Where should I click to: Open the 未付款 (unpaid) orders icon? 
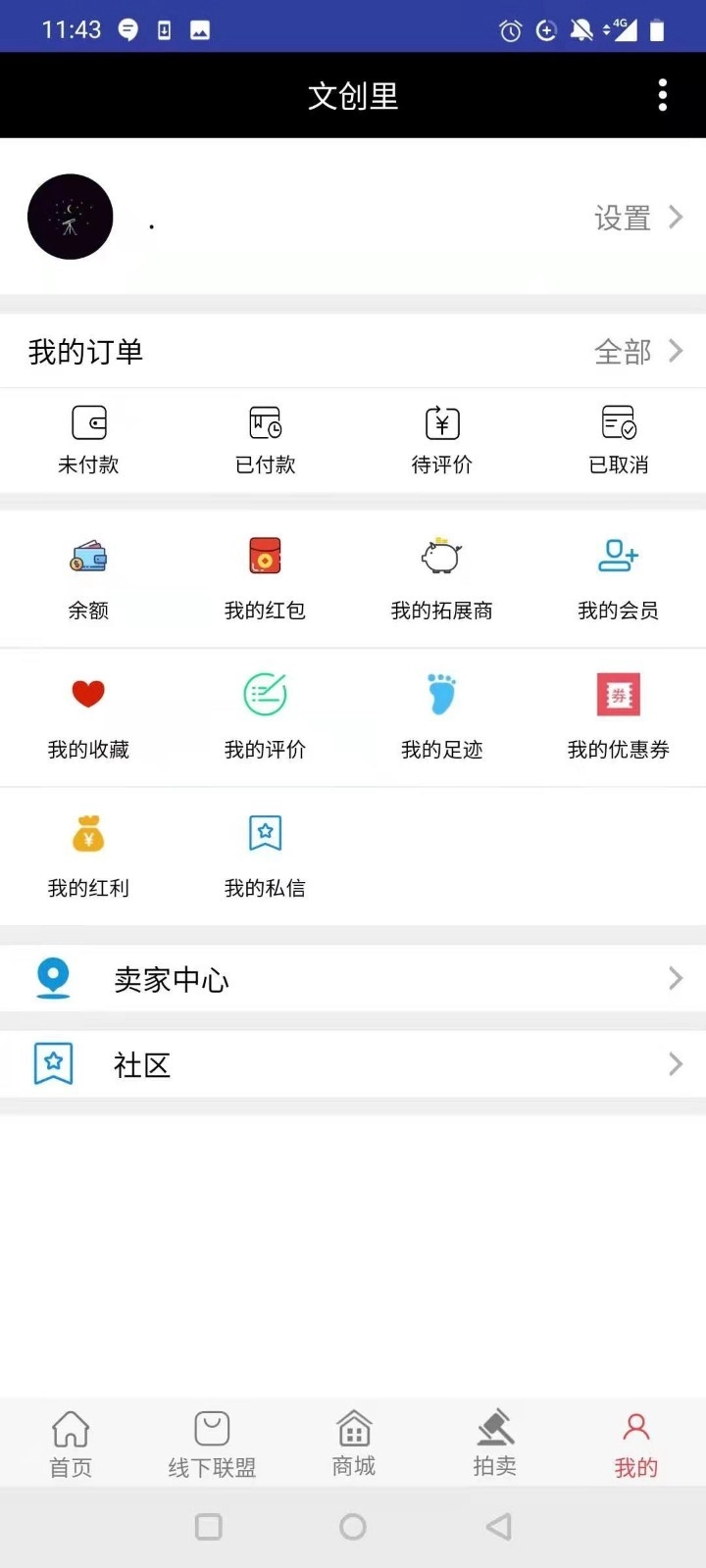(x=88, y=438)
